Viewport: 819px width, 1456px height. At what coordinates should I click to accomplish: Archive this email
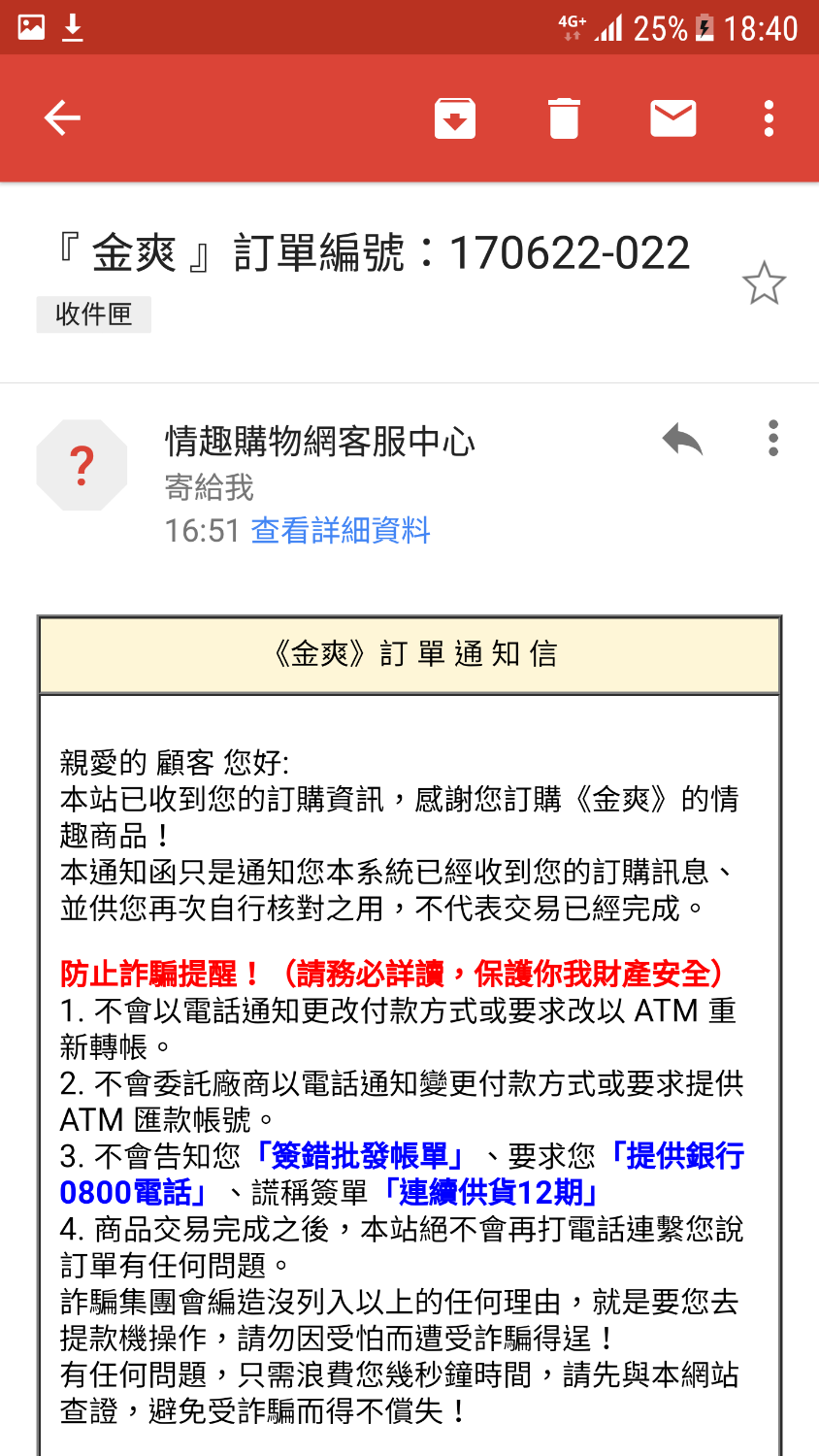click(x=454, y=118)
